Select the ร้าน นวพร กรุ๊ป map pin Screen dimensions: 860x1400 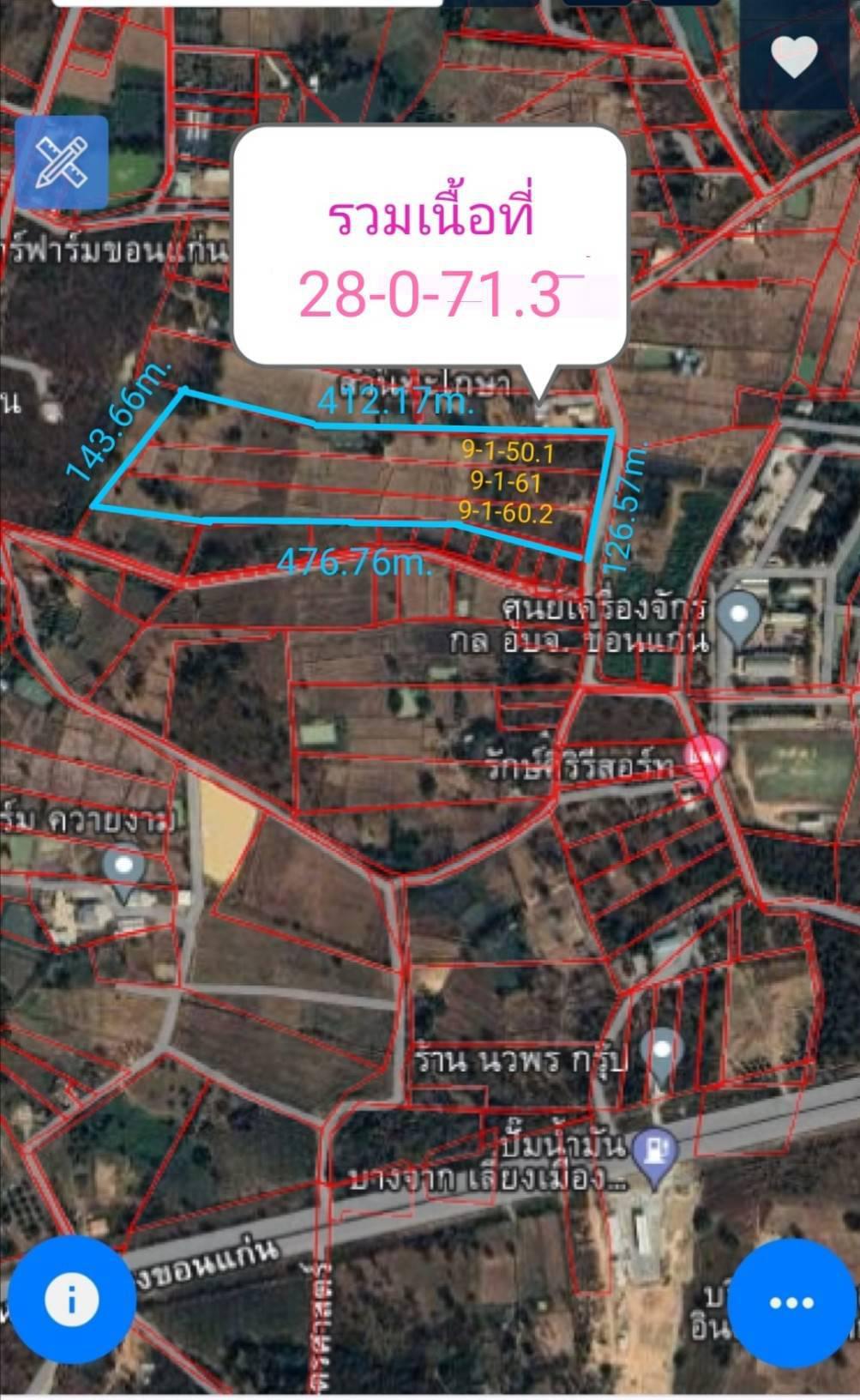[x=661, y=1056]
